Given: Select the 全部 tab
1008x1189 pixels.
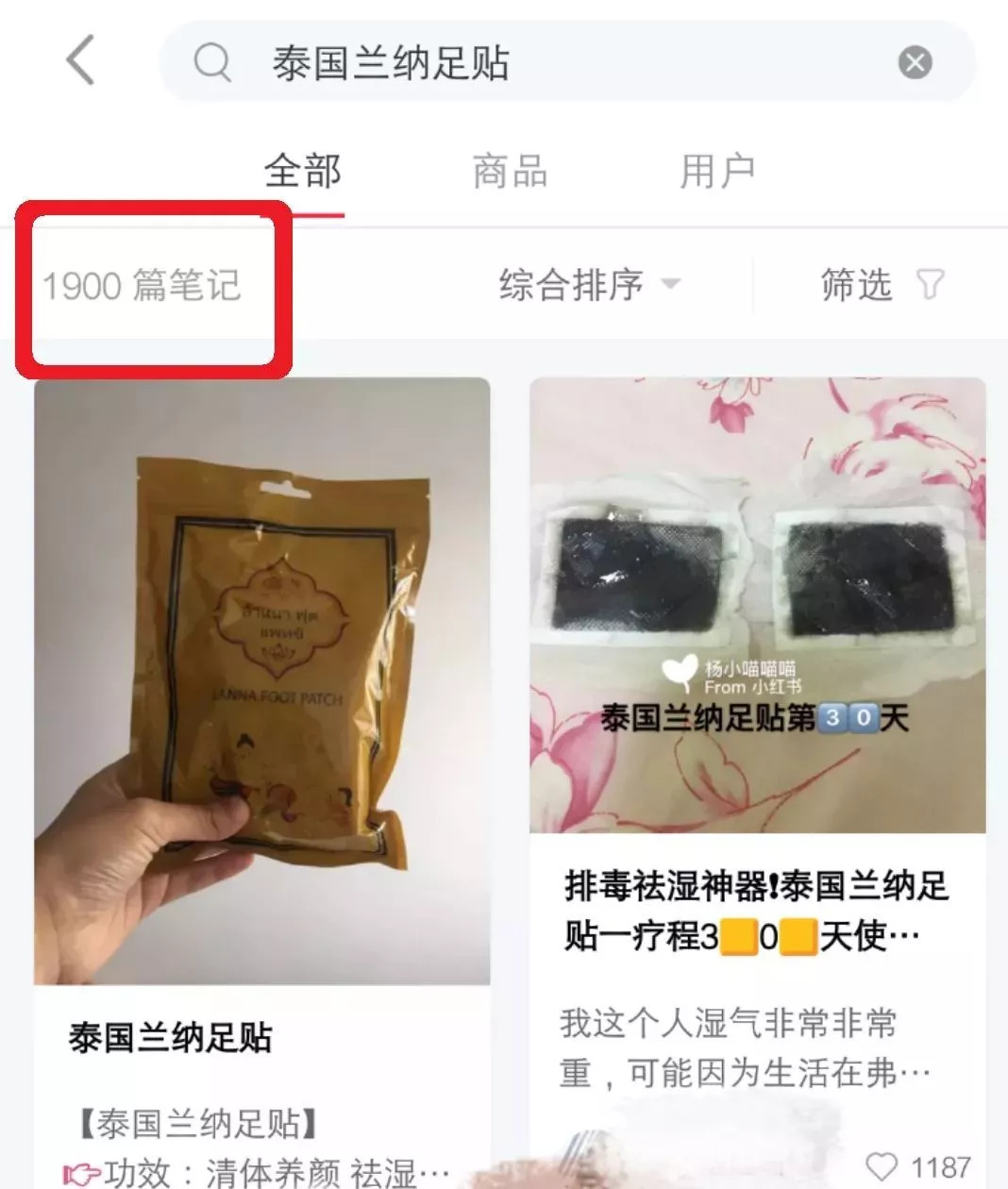Looking at the screenshot, I should click(x=301, y=171).
